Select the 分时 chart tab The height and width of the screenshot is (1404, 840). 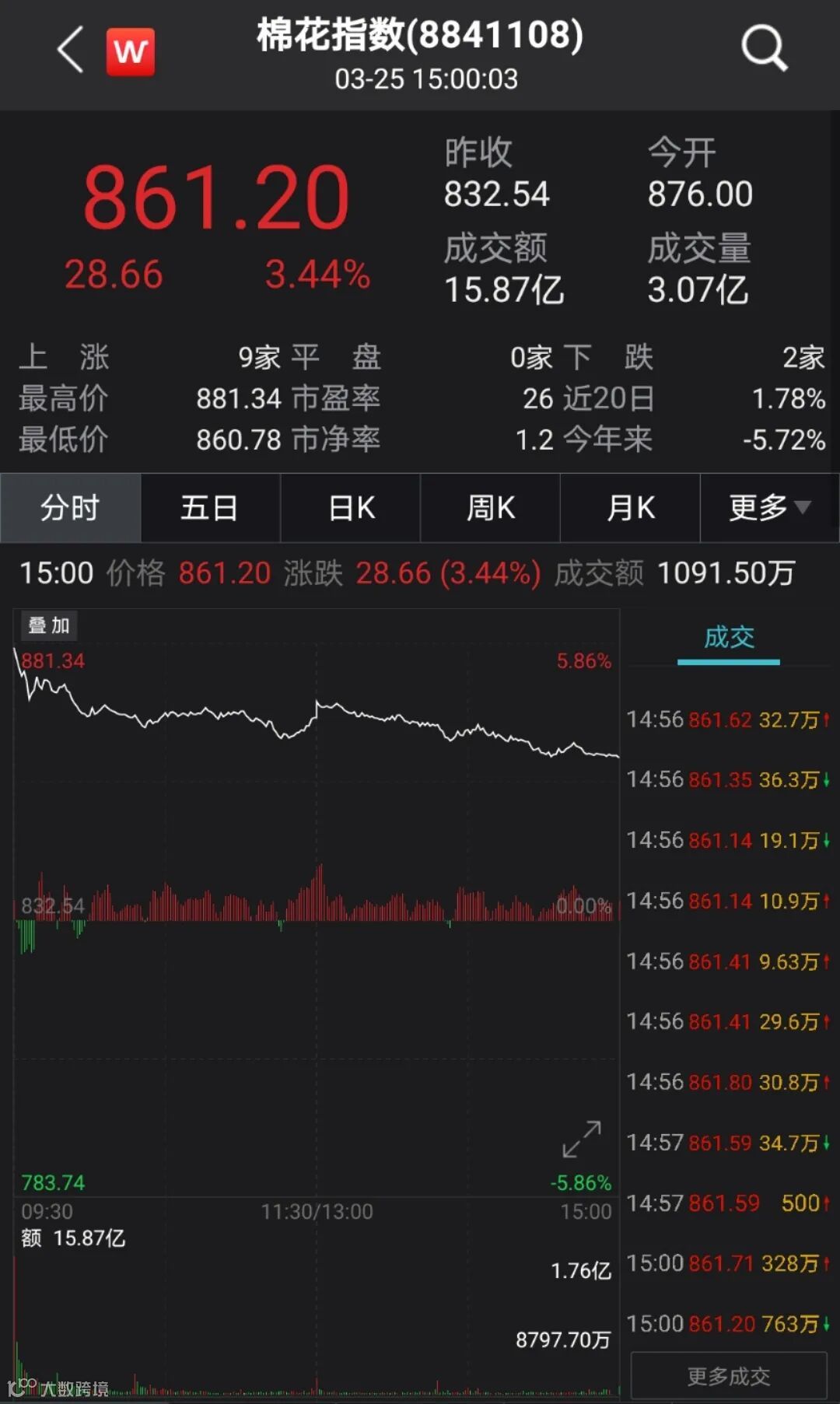[x=71, y=508]
